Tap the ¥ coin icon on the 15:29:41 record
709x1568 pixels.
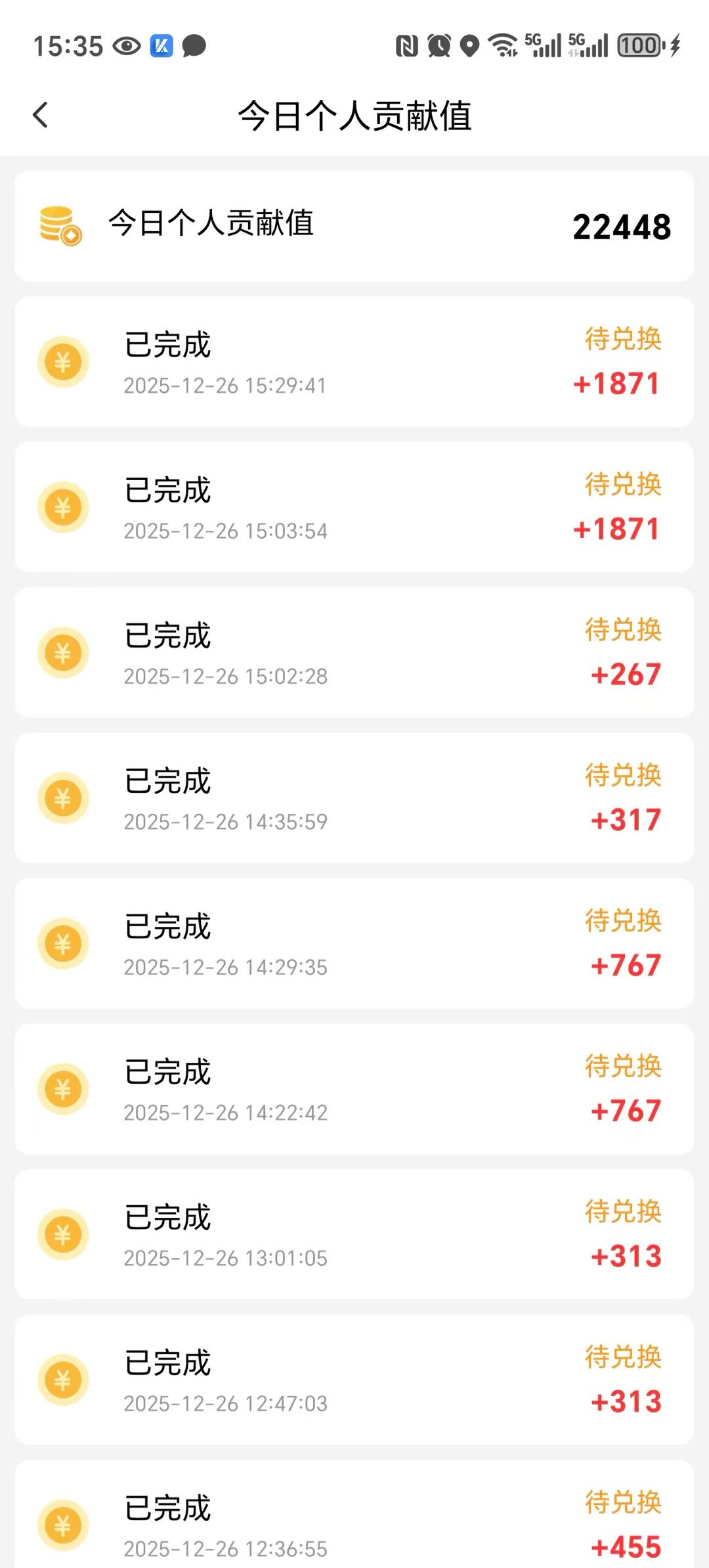coord(64,362)
